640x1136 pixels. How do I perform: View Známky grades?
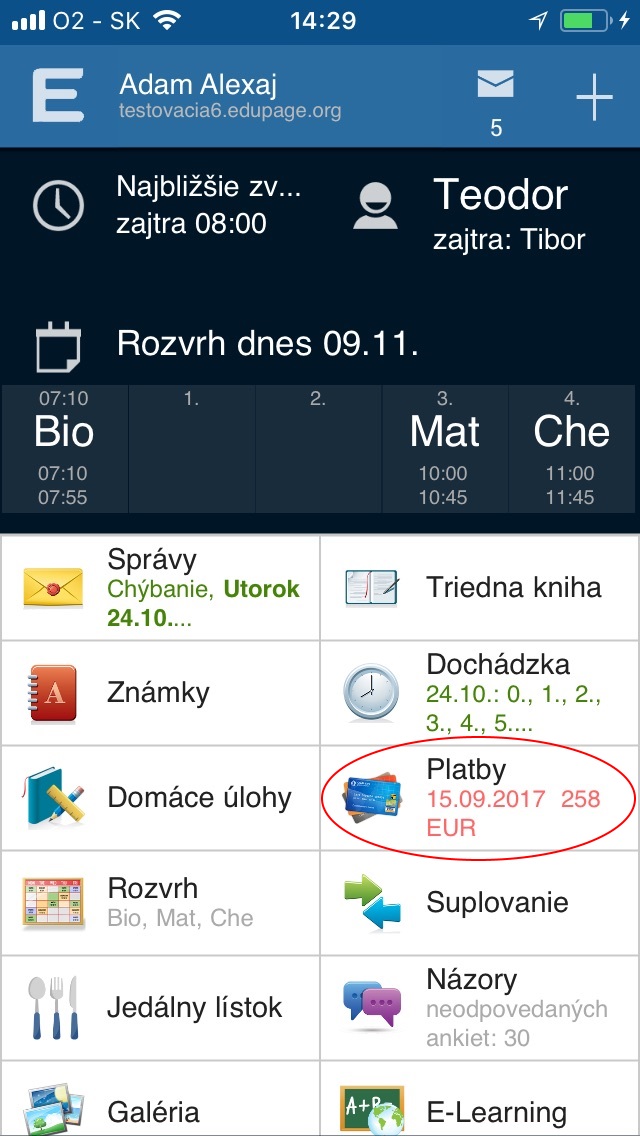pyautogui.click(x=160, y=692)
